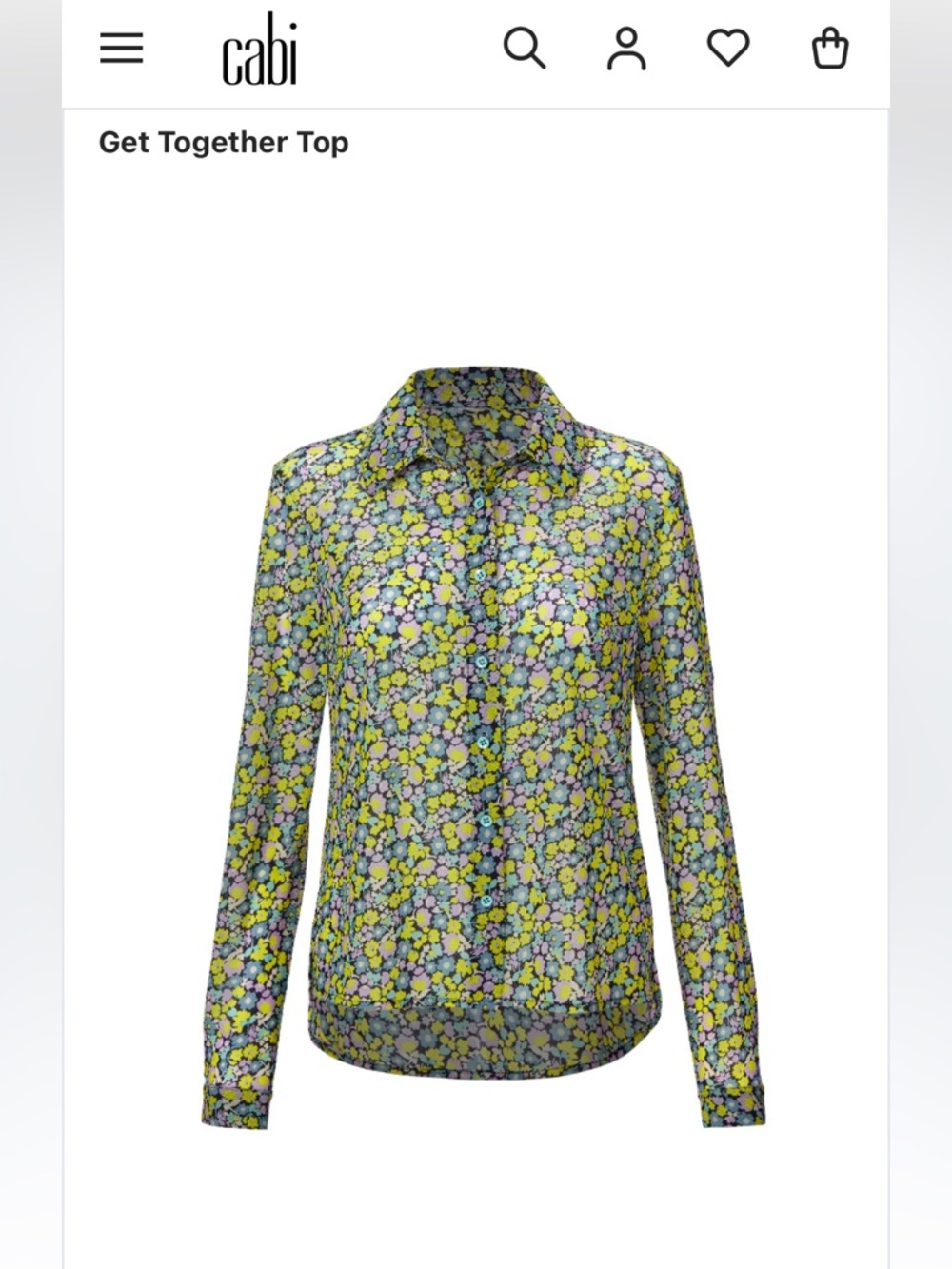View your saved favorites via the heart icon
952x1269 pixels.
tap(725, 50)
